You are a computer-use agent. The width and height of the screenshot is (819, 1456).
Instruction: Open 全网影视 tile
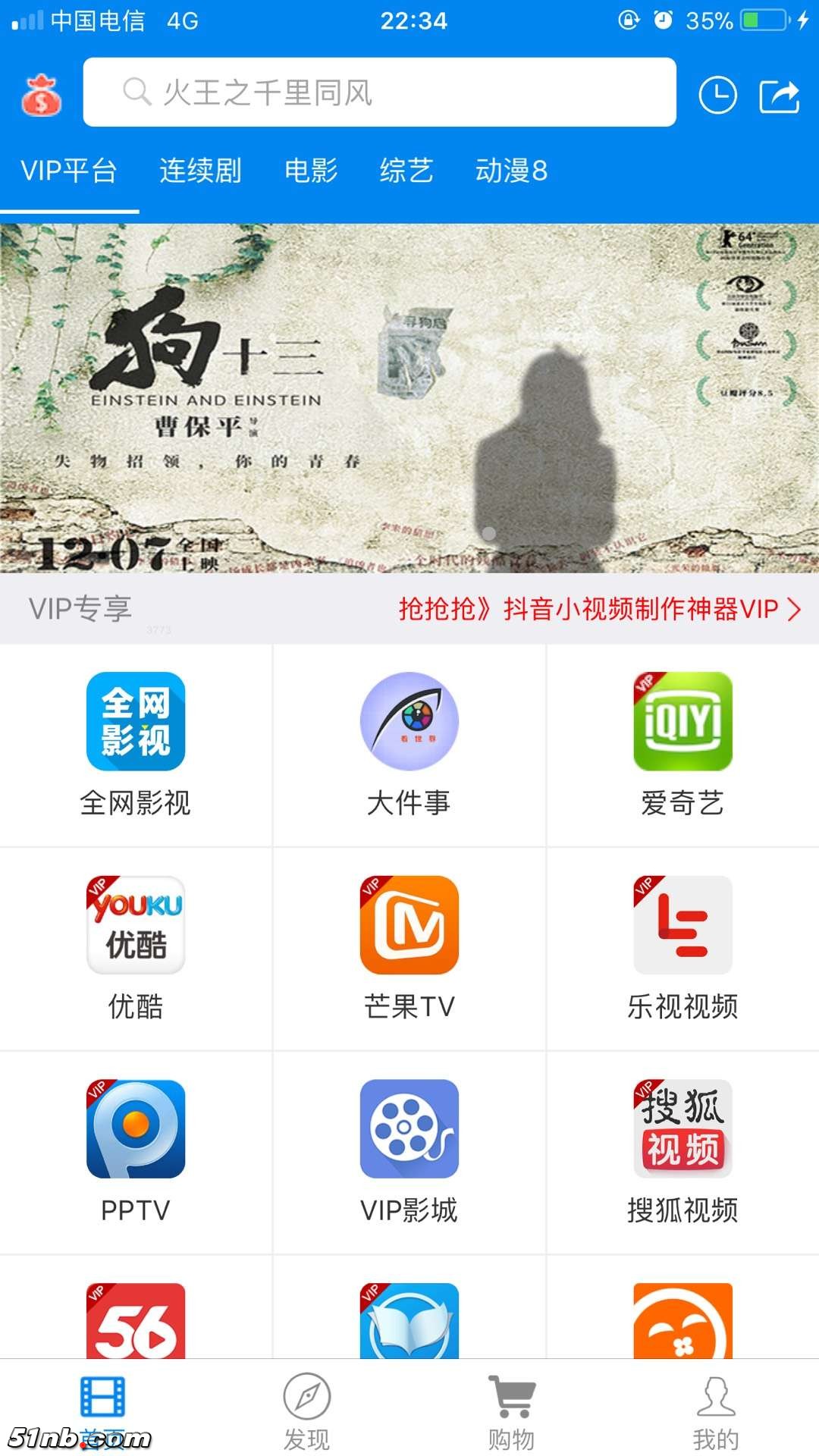136,745
